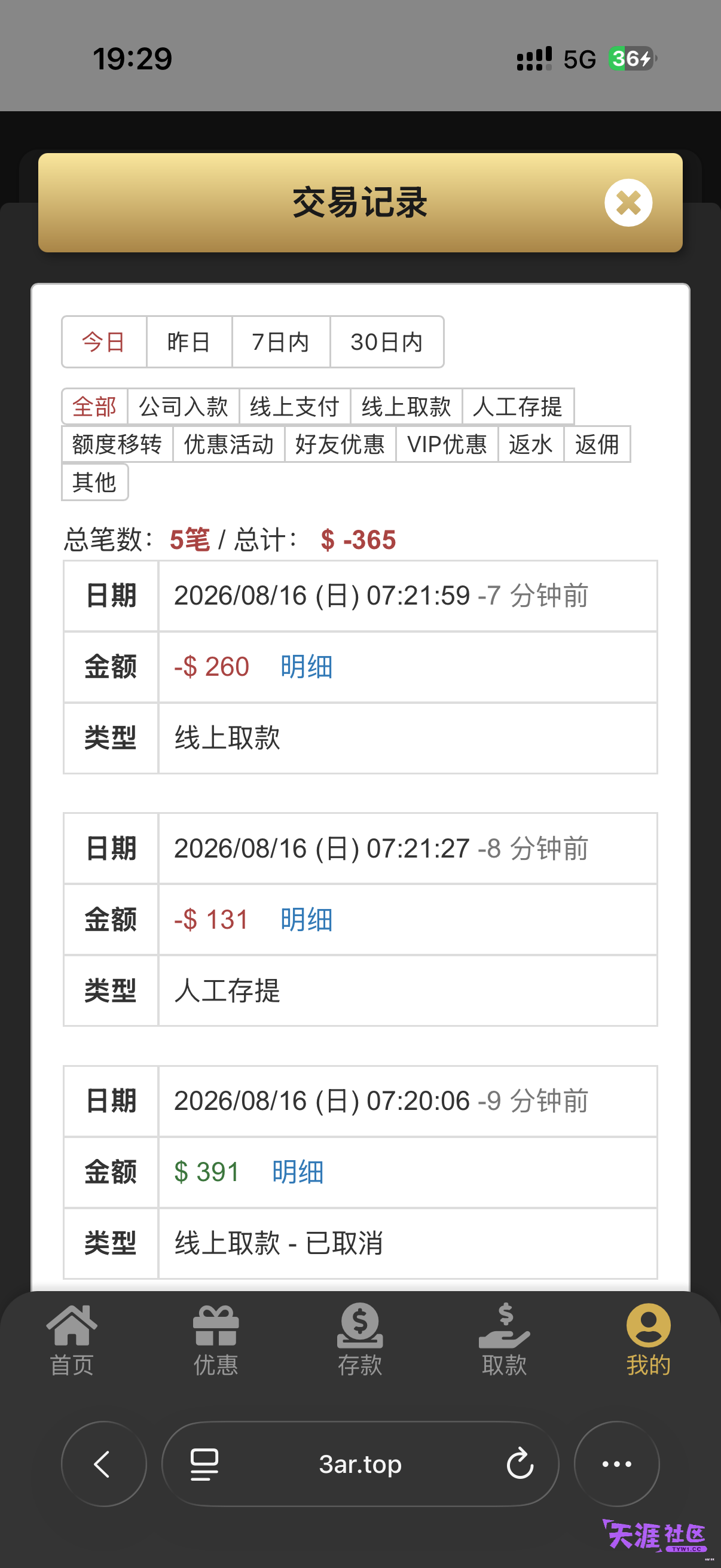721x1568 pixels.
Task: Filter records by 其他
Action: [x=94, y=481]
